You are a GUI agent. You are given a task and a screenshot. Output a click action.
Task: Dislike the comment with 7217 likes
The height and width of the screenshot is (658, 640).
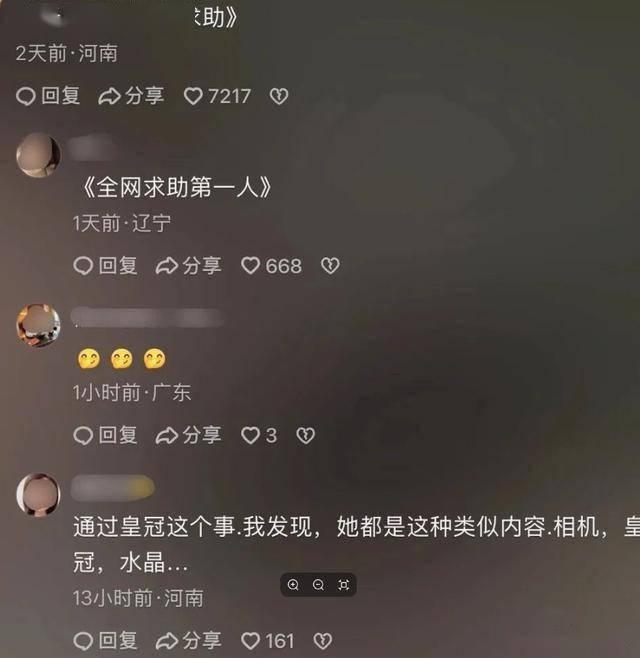pos(279,96)
